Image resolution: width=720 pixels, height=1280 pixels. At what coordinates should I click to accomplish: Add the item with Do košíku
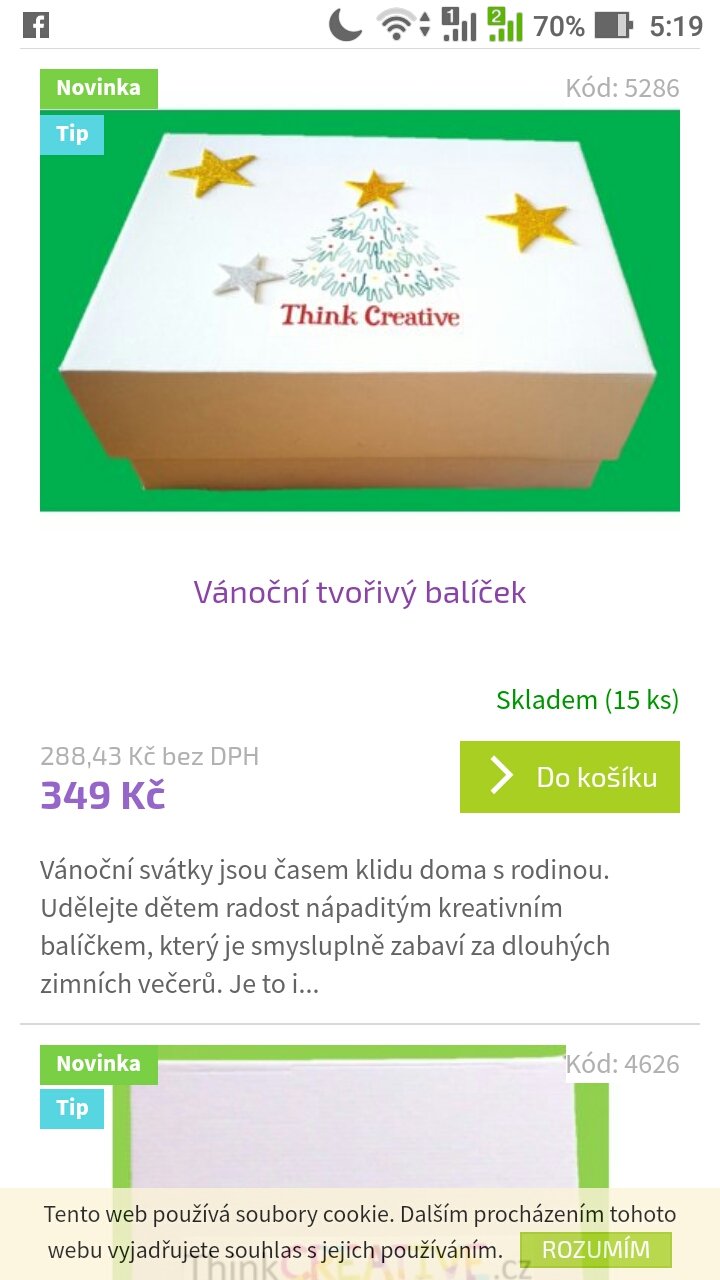point(570,777)
